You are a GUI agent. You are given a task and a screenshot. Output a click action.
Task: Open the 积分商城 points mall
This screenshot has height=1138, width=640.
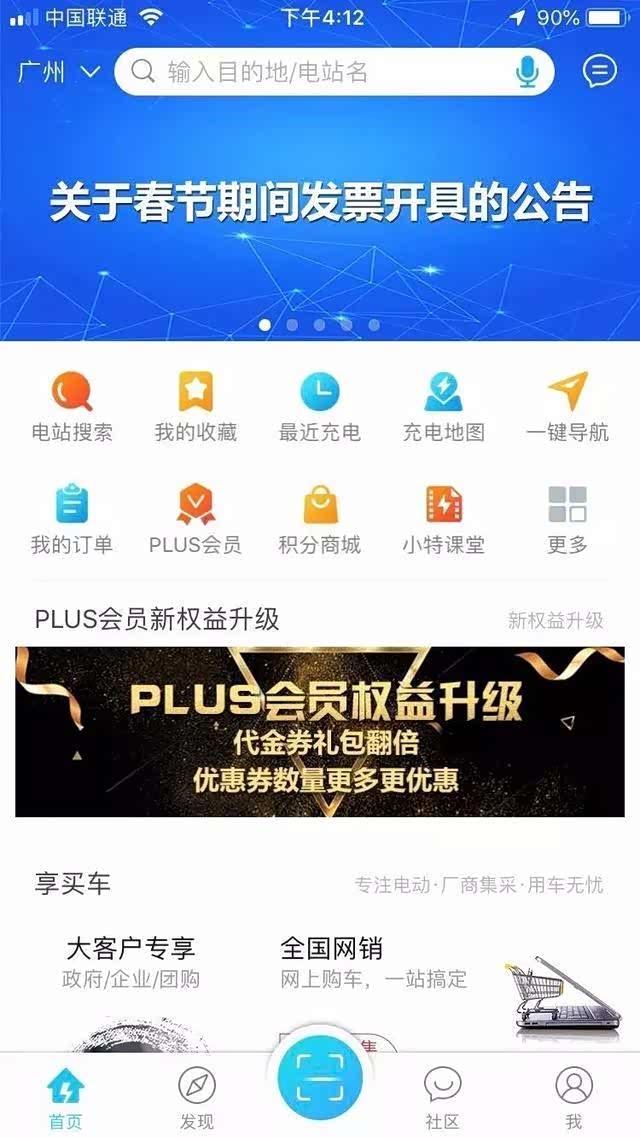[x=320, y=519]
